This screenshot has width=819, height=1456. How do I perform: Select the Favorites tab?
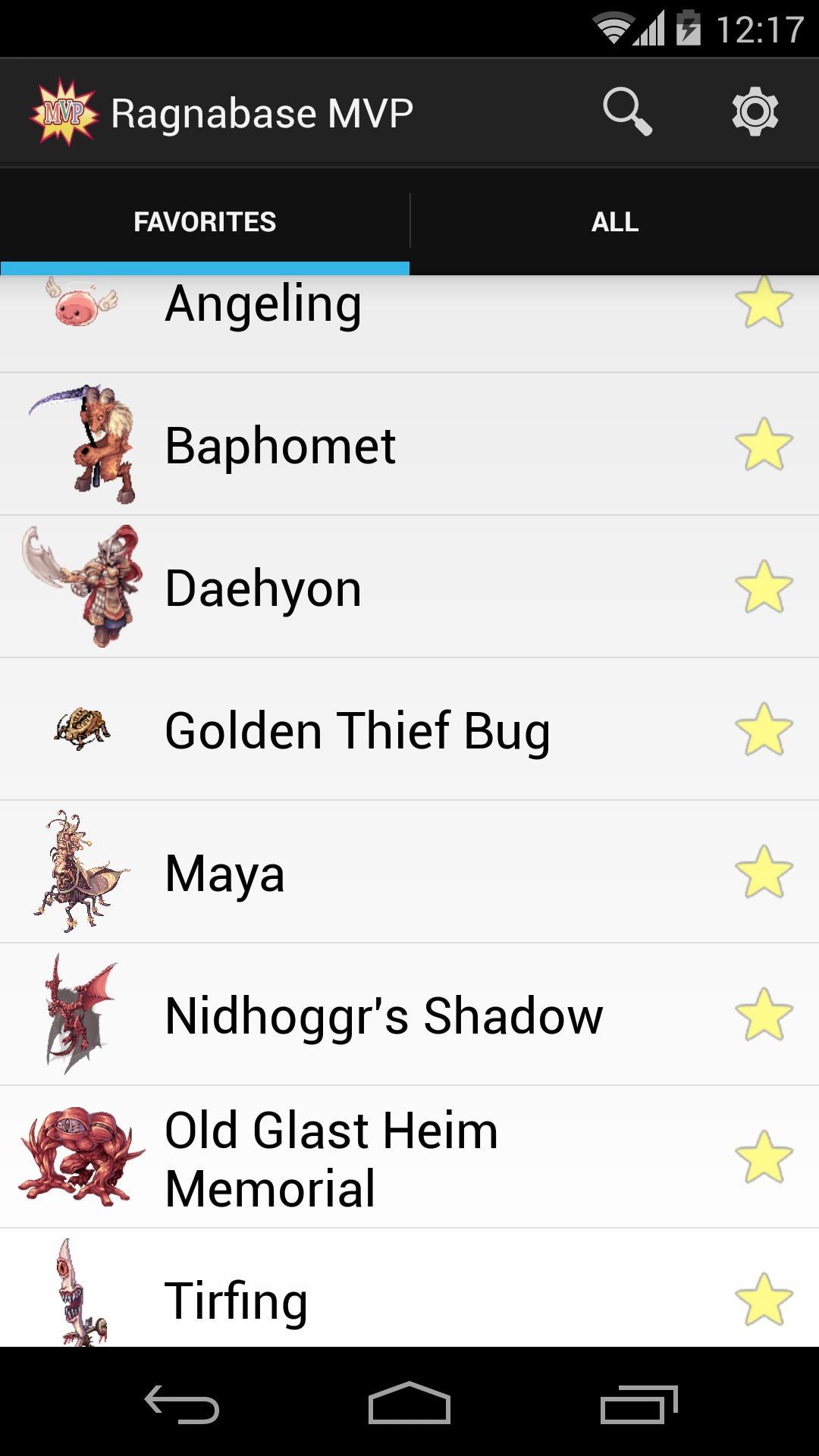pyautogui.click(x=205, y=221)
